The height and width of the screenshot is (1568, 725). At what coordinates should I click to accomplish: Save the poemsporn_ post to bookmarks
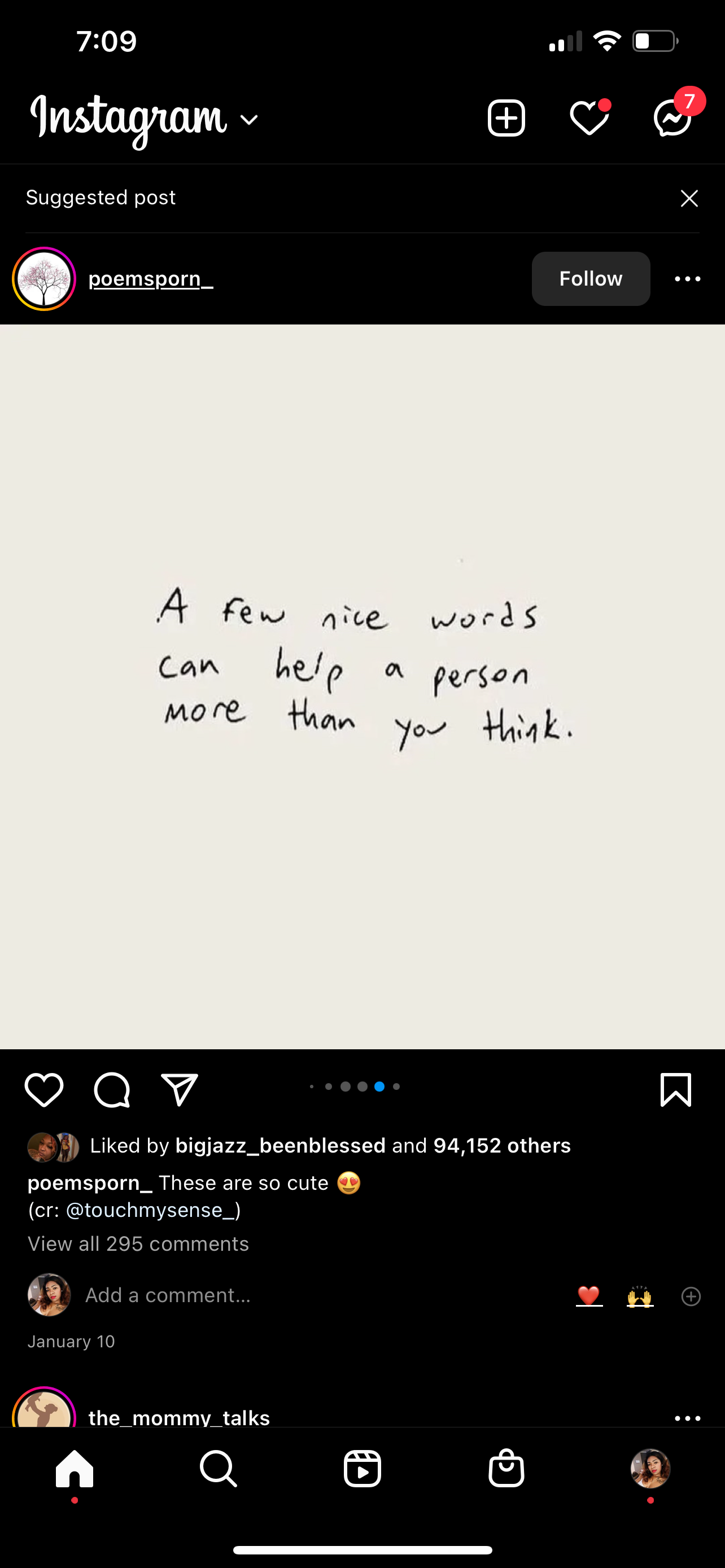pyautogui.click(x=675, y=1089)
